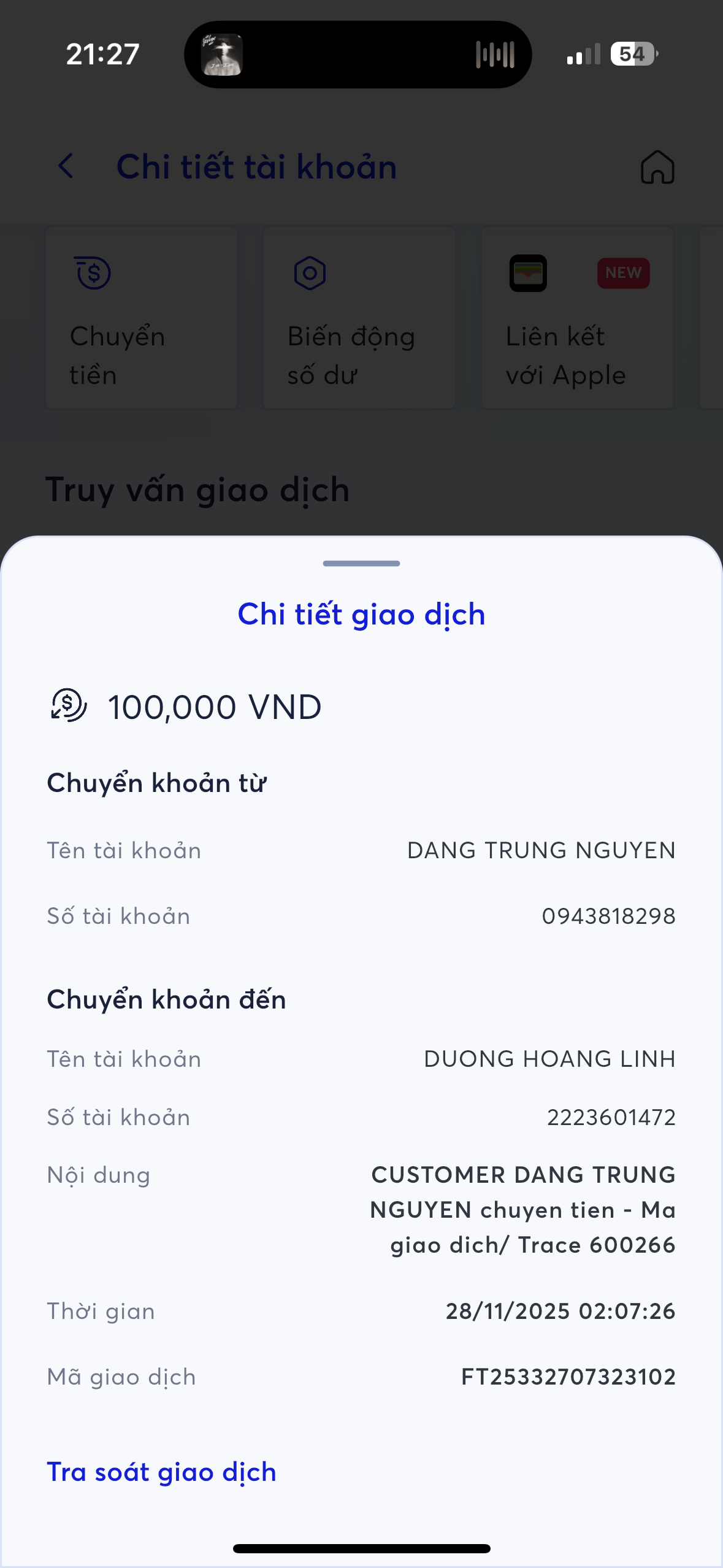Go back from Chi tiết tài khoản
The height and width of the screenshot is (1568, 723).
[x=66, y=166]
